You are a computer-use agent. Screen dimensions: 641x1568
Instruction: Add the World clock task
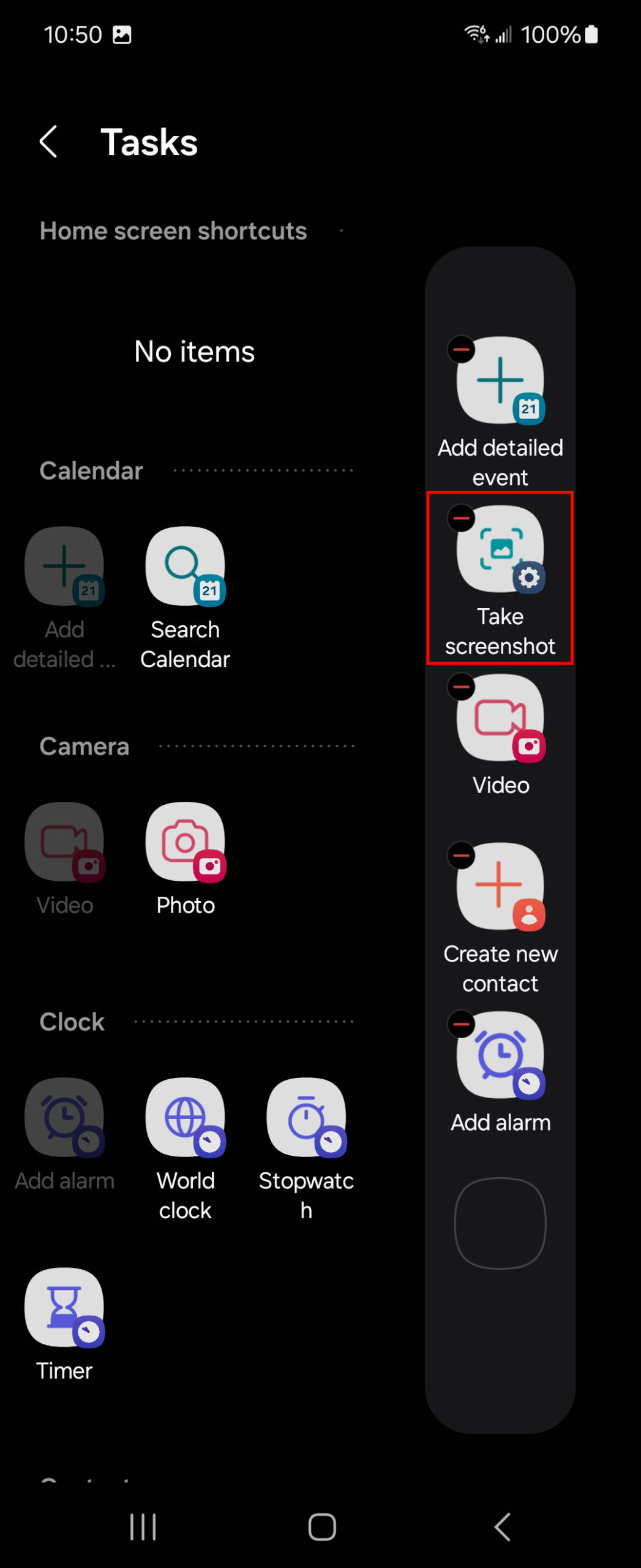click(x=185, y=1118)
